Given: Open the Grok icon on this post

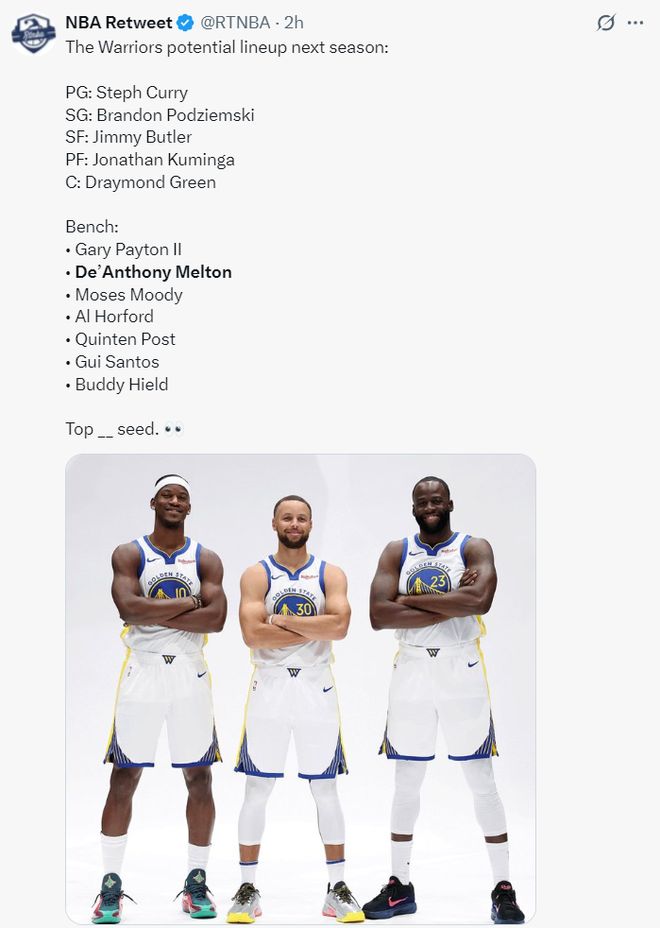Looking at the screenshot, I should (605, 23).
